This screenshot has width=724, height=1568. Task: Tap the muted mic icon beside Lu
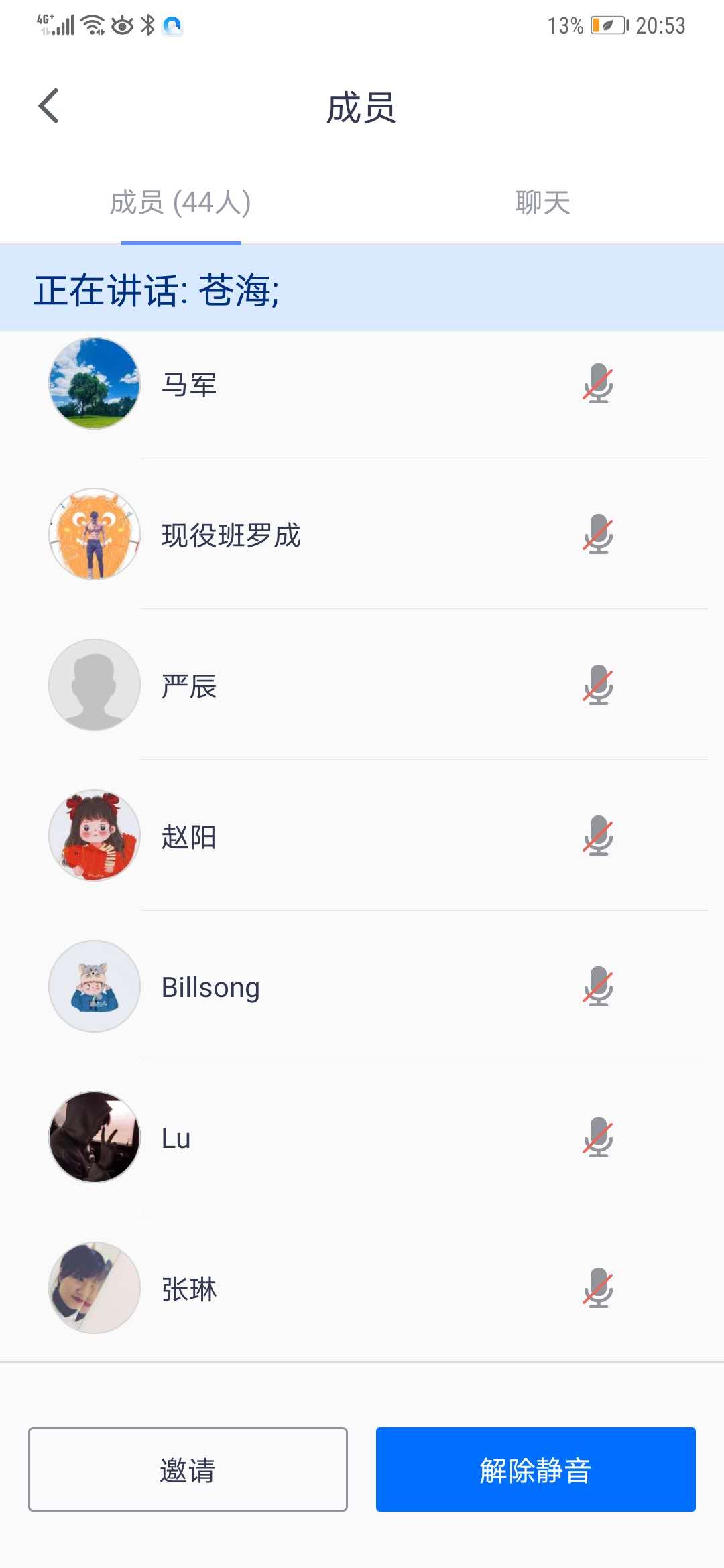[598, 1138]
